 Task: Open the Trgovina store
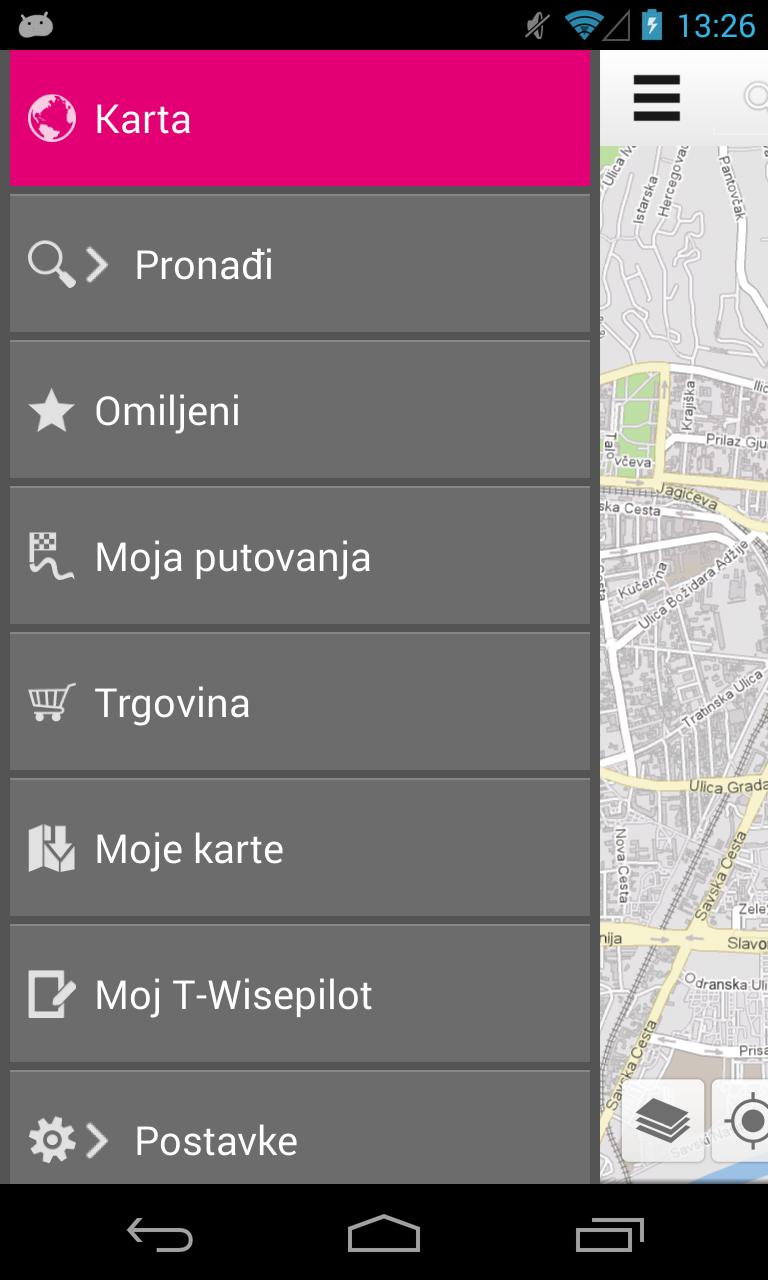click(x=300, y=703)
